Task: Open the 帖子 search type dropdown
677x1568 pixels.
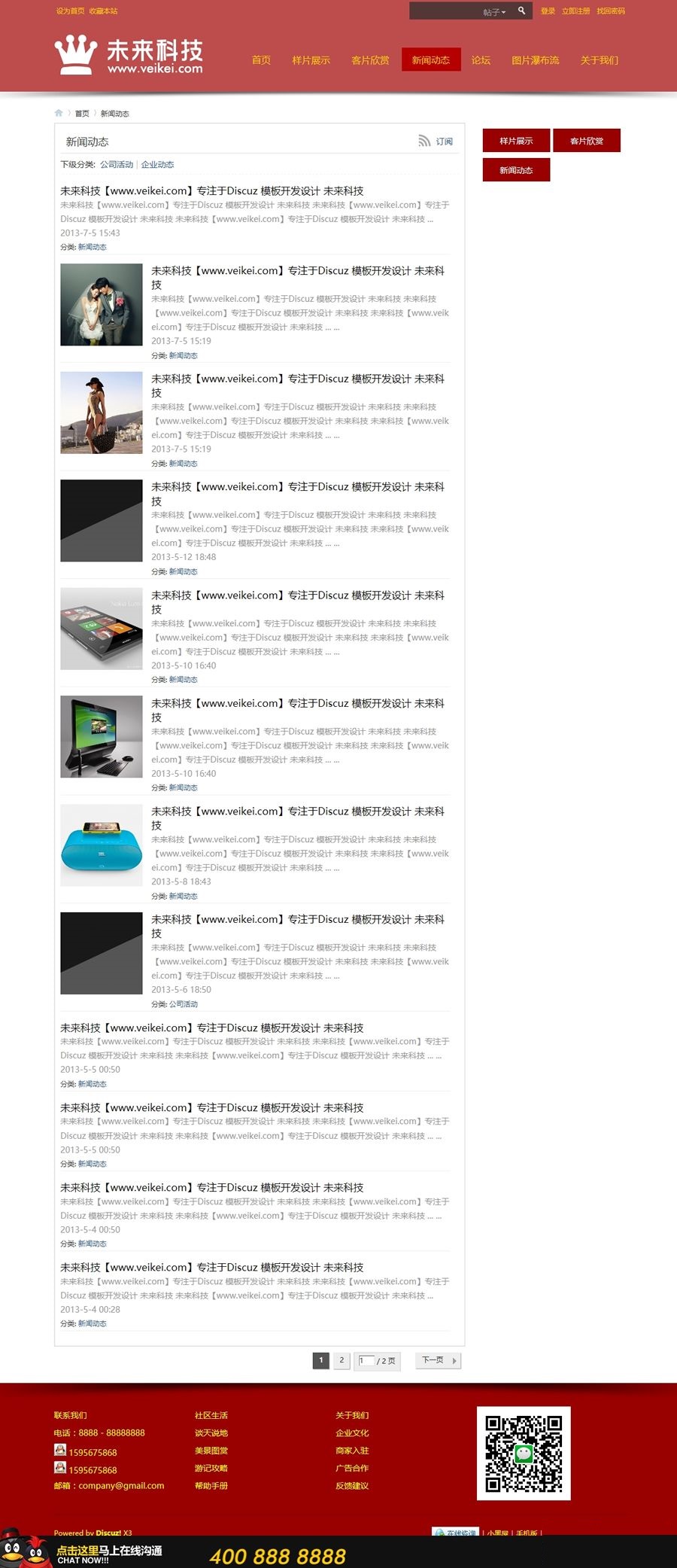Action: [494, 12]
